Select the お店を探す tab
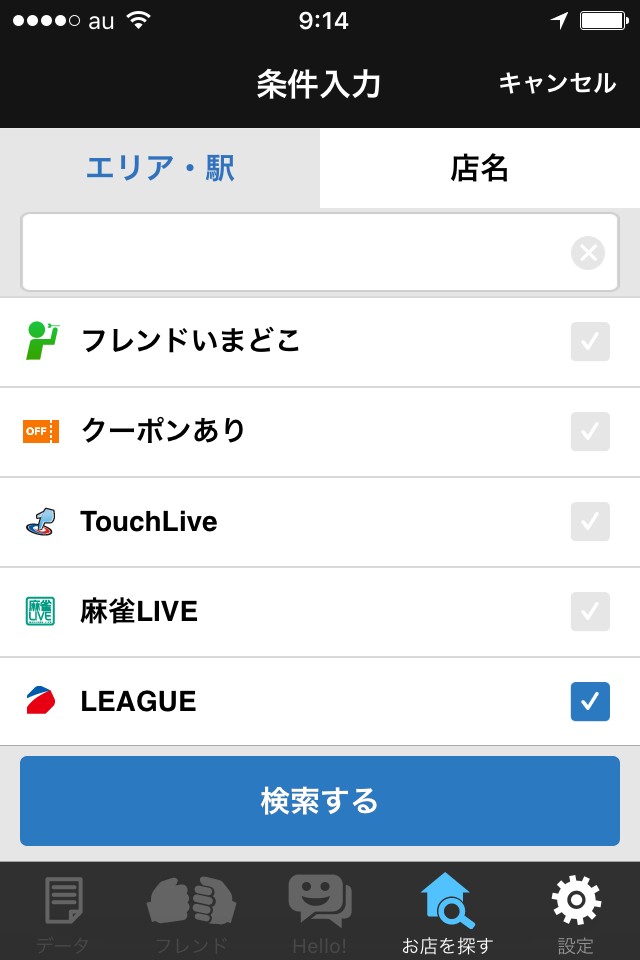The width and height of the screenshot is (640, 960). [x=447, y=913]
